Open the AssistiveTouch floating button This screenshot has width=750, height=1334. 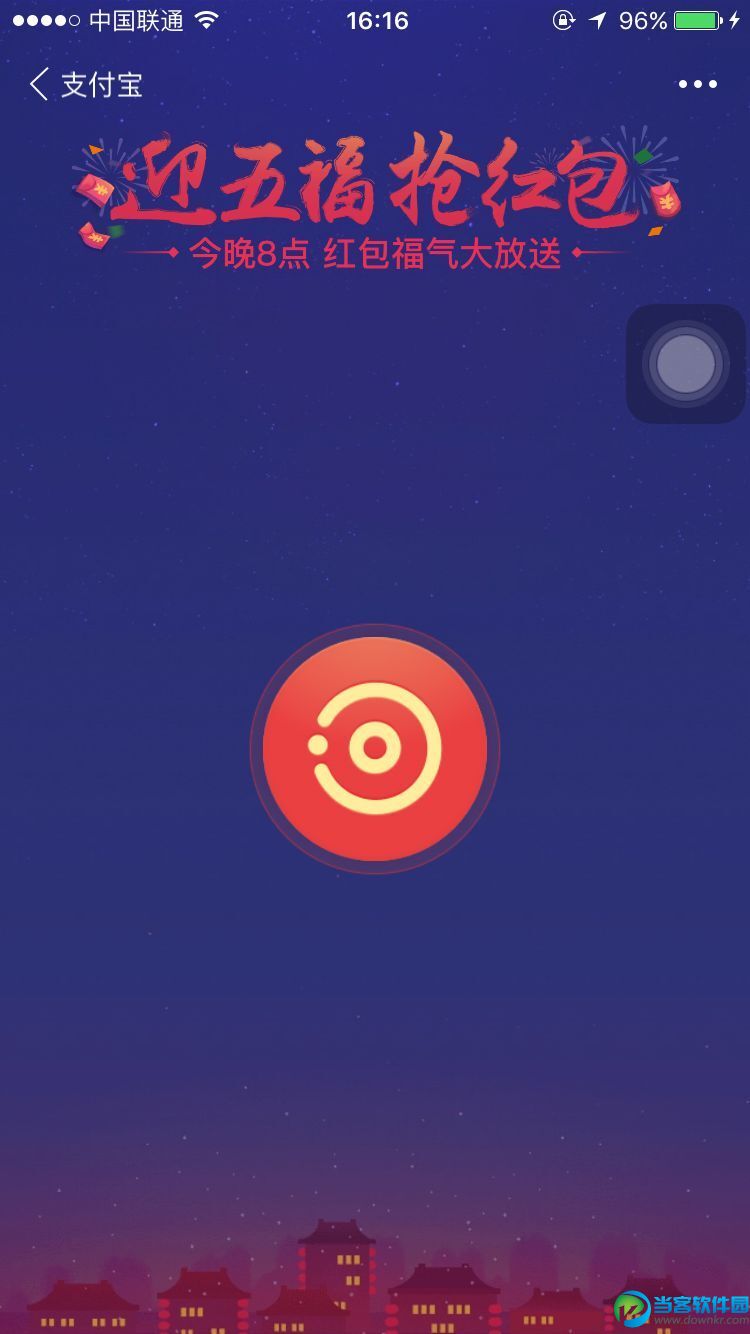pos(686,364)
